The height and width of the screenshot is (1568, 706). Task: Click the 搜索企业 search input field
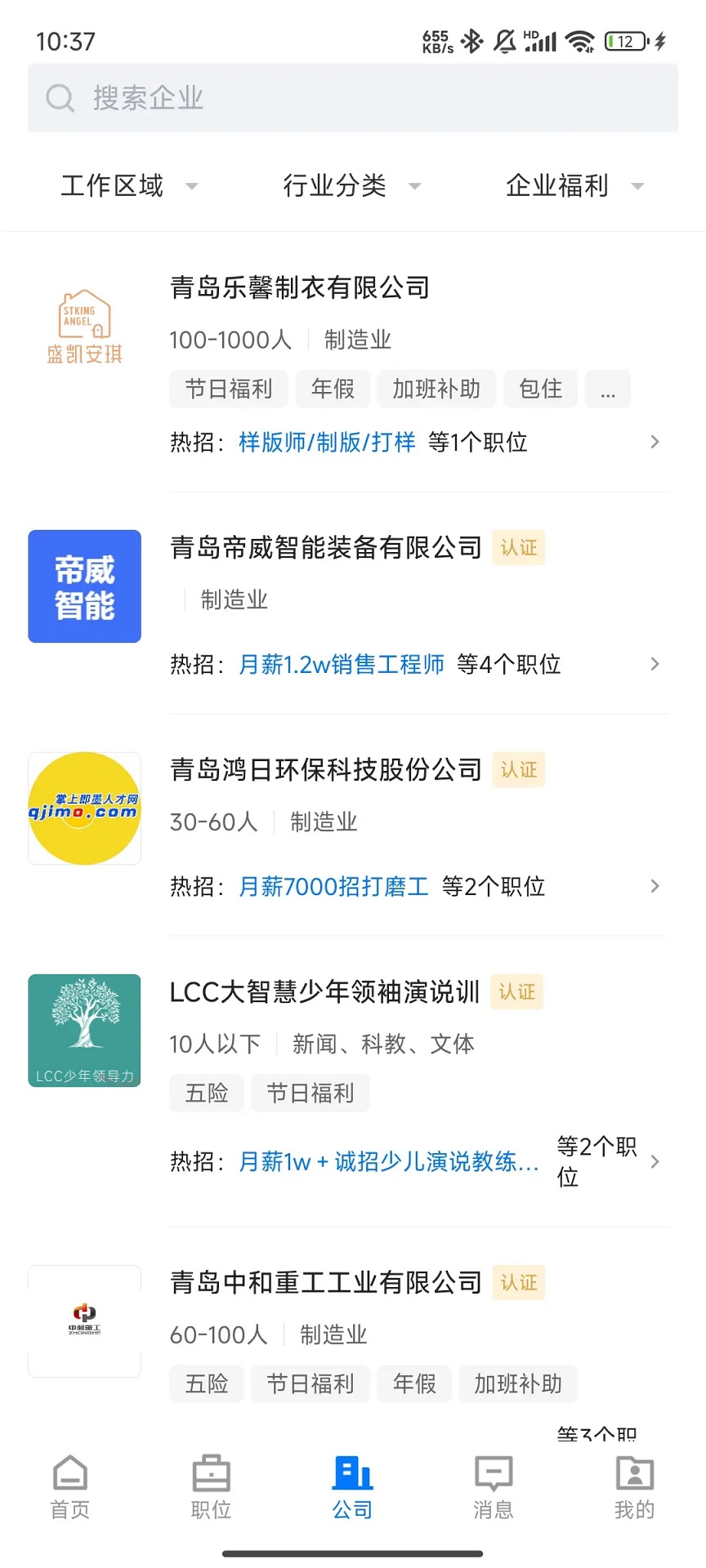pos(327,97)
